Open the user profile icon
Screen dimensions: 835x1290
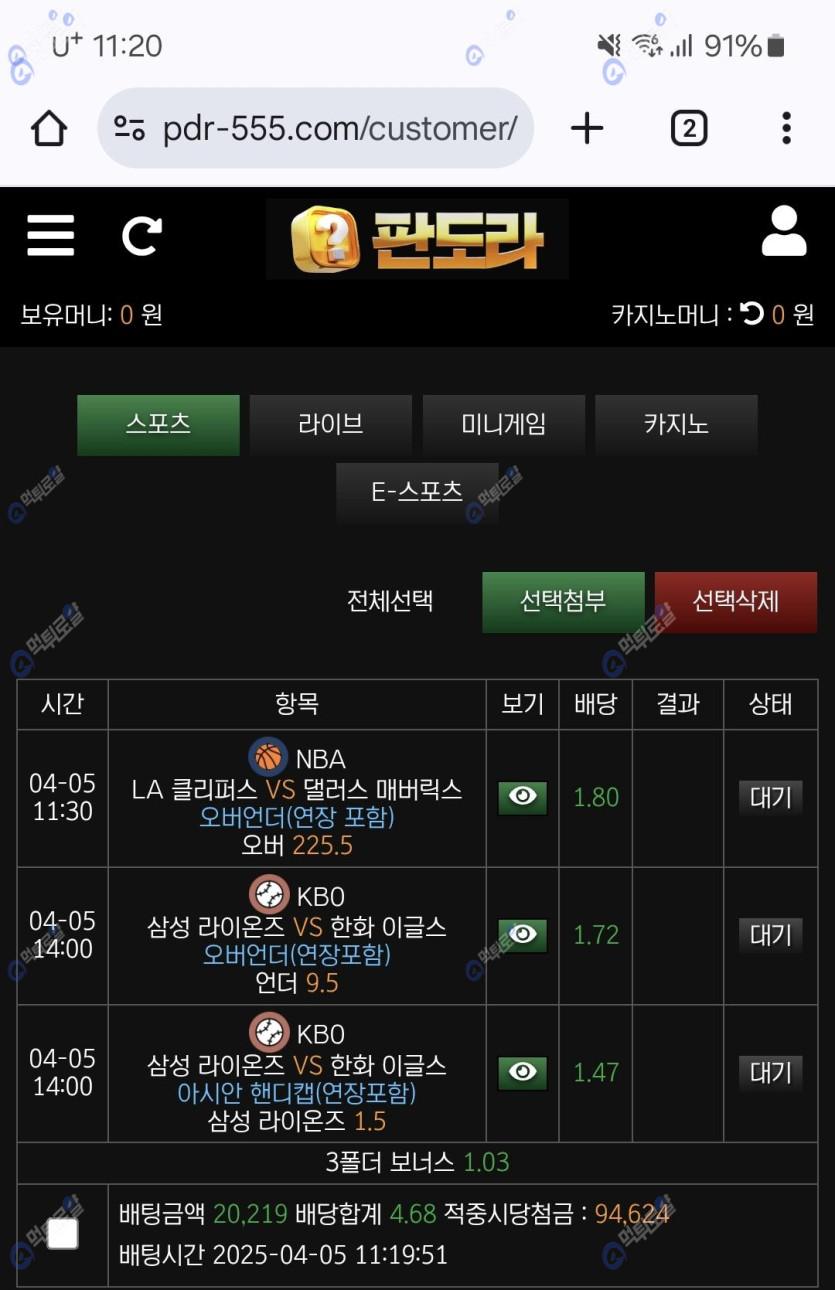783,232
